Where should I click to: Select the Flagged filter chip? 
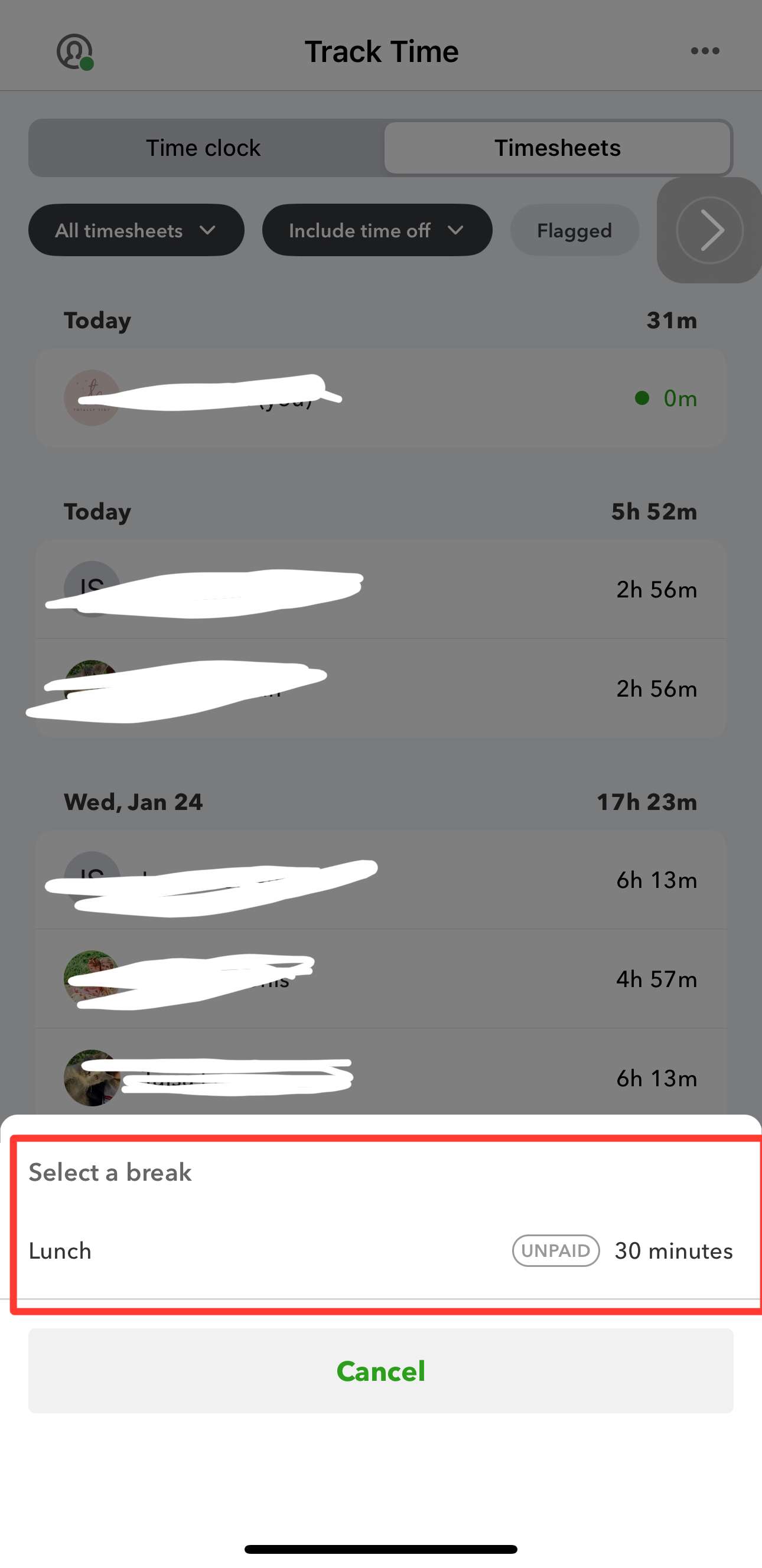point(574,231)
